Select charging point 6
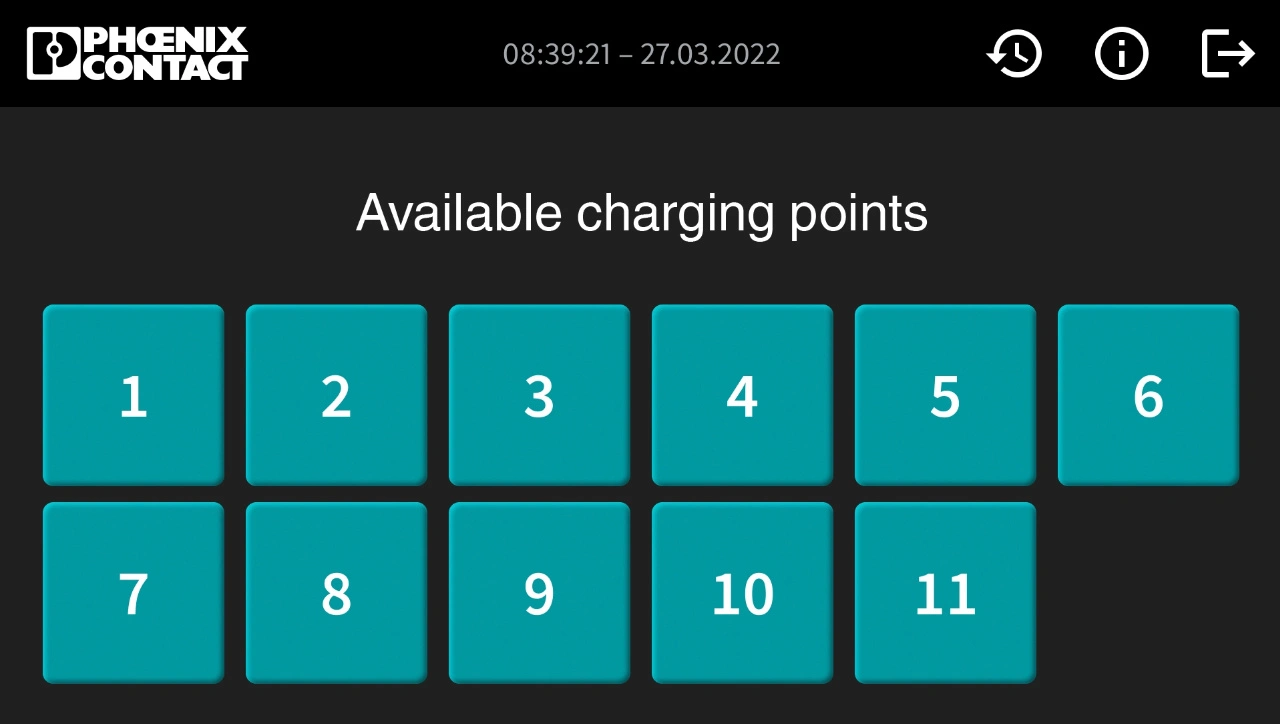The image size is (1280, 724). 1148,395
